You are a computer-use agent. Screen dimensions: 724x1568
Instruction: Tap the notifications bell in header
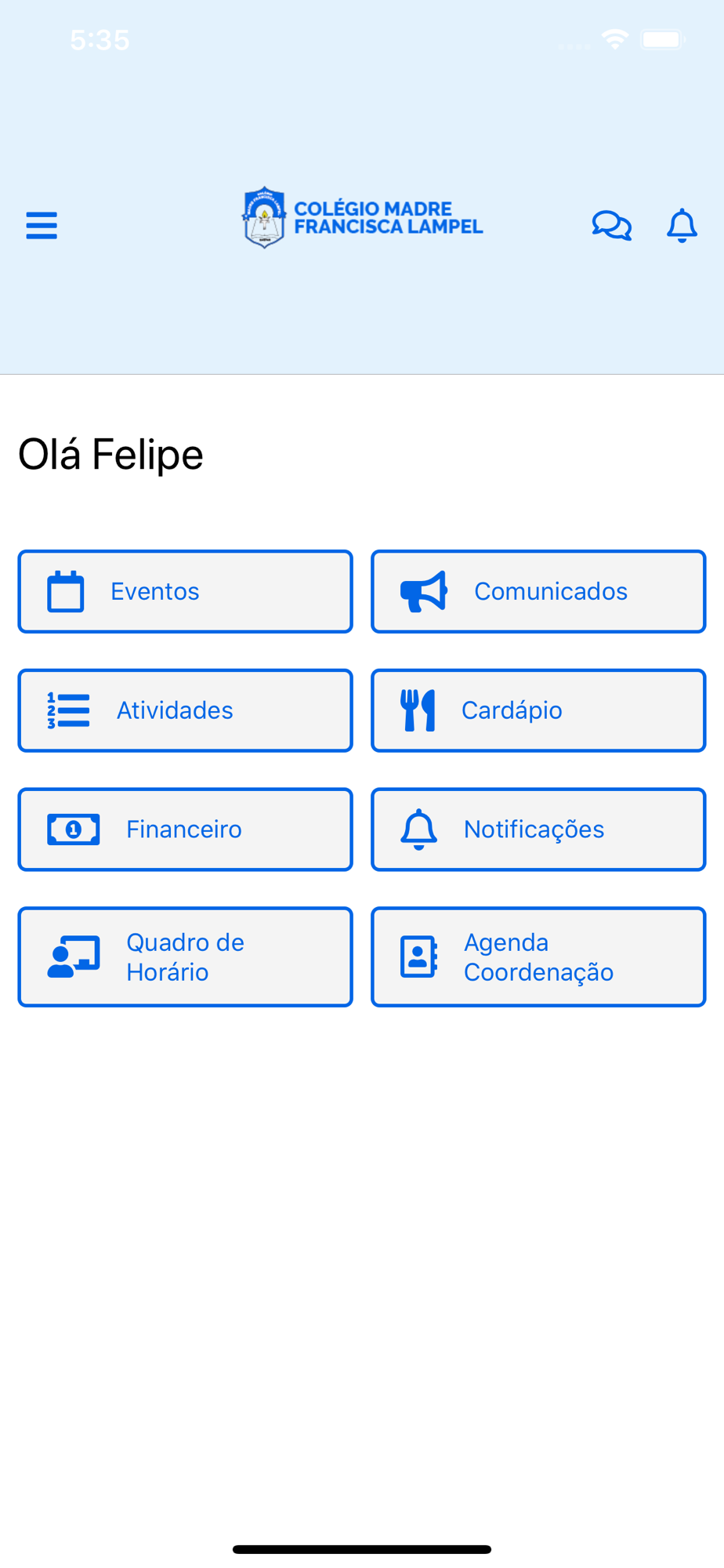pos(682,226)
